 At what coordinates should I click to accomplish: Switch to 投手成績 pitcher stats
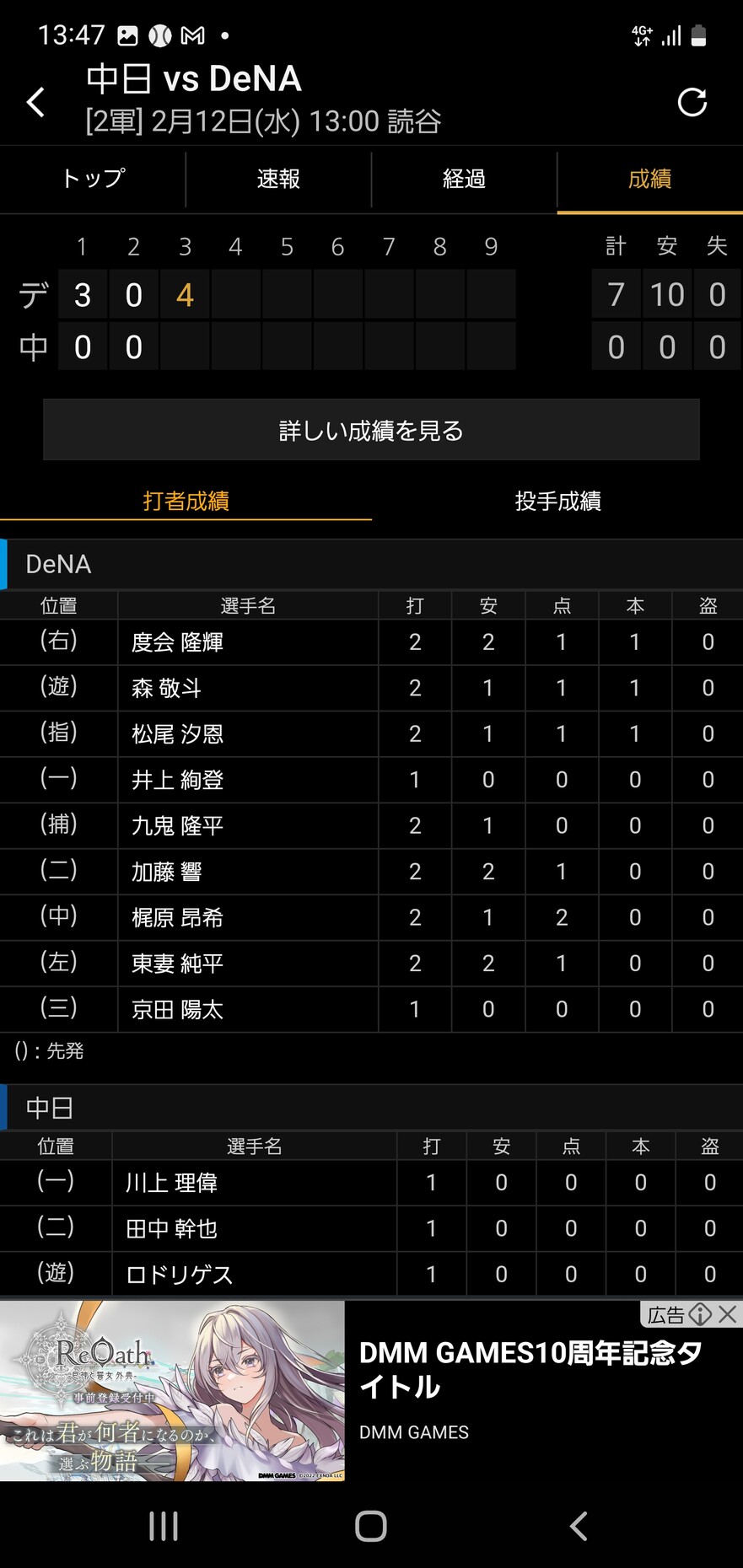(x=557, y=501)
